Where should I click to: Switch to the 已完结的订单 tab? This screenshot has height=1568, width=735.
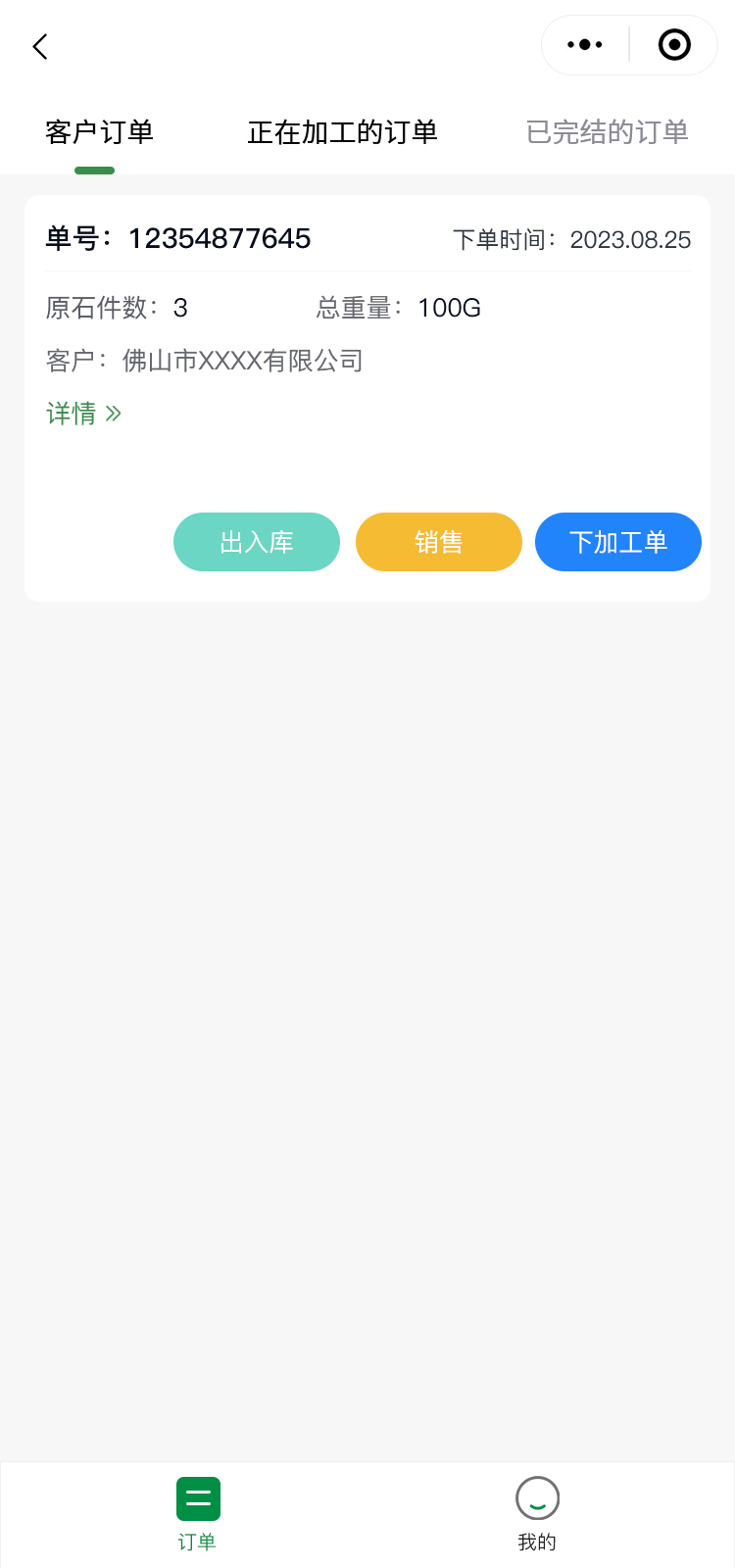pos(607,132)
